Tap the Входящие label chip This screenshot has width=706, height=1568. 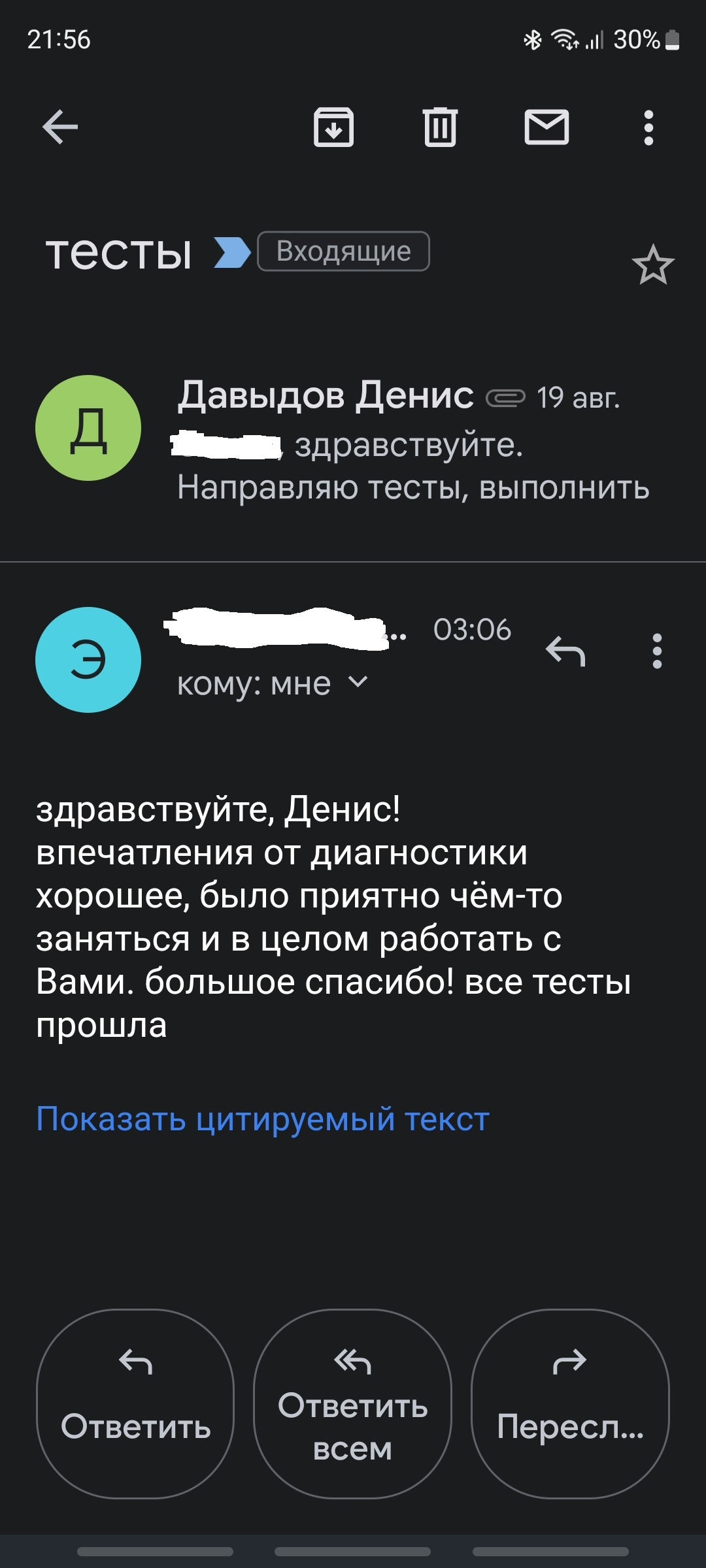pyautogui.click(x=343, y=252)
